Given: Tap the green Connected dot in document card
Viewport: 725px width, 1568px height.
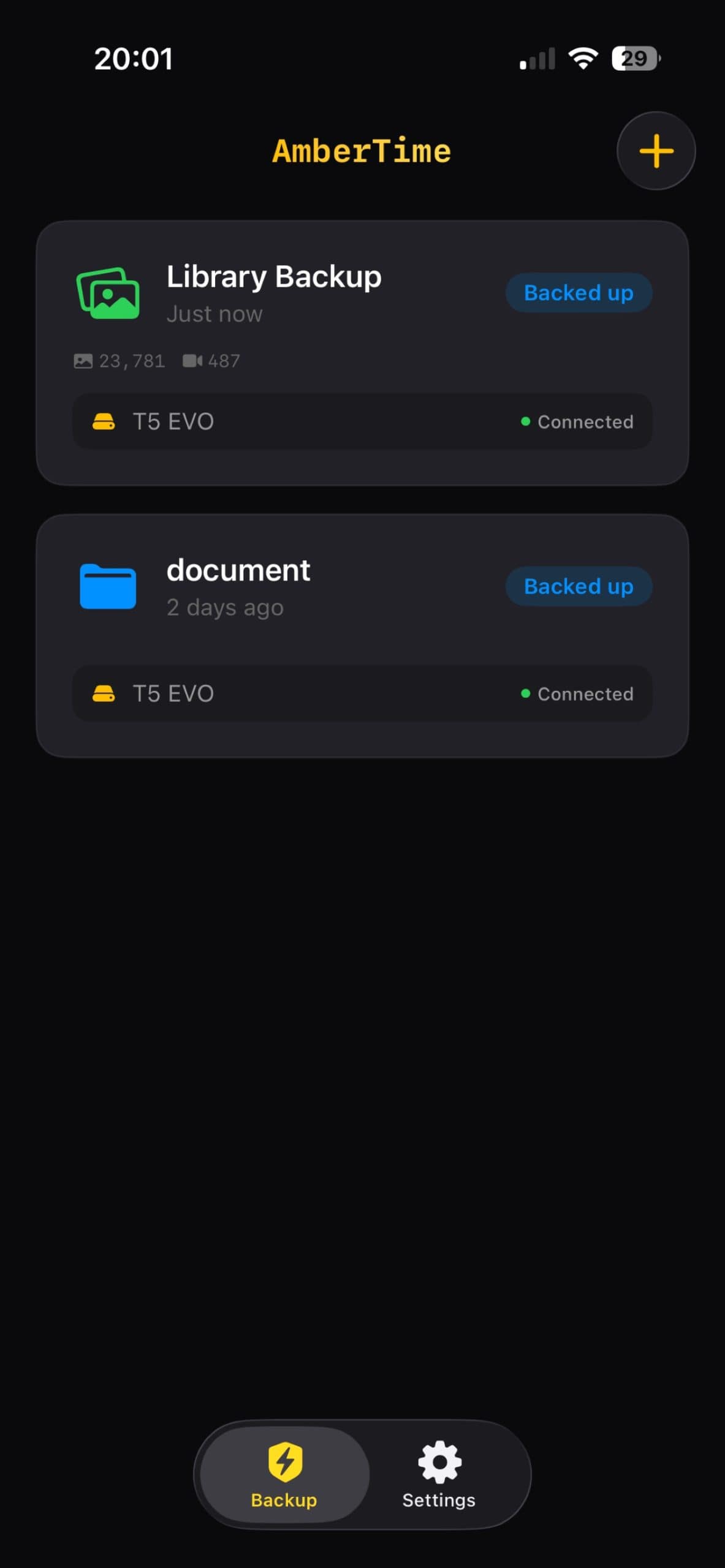Looking at the screenshot, I should [x=525, y=693].
